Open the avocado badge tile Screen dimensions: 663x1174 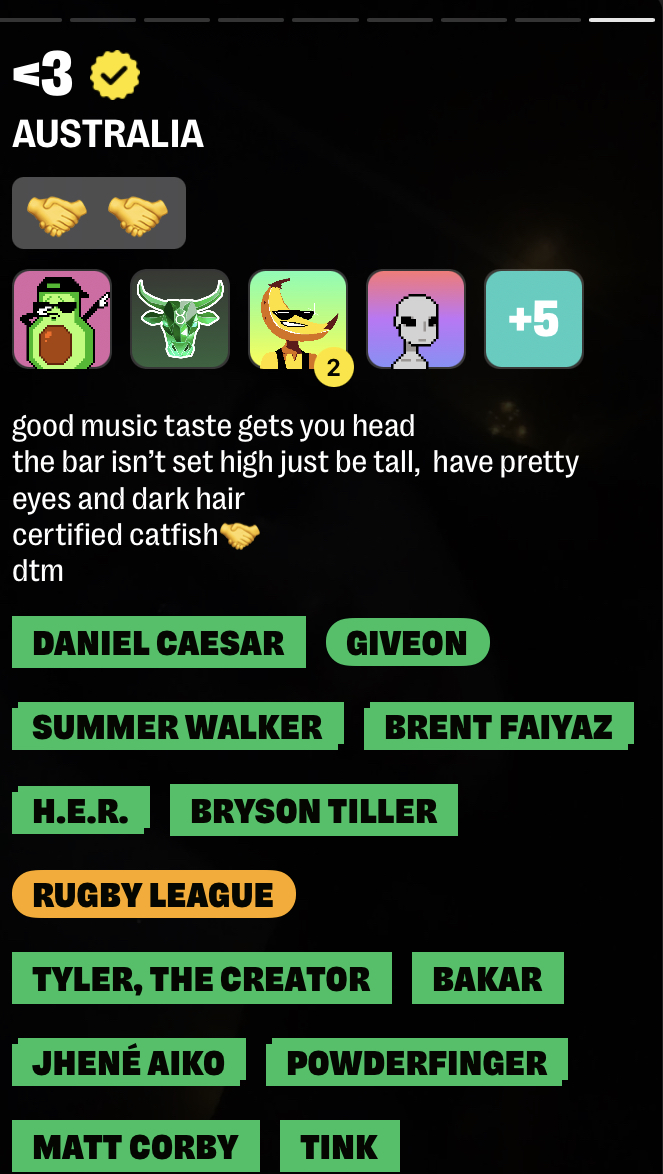(x=62, y=319)
